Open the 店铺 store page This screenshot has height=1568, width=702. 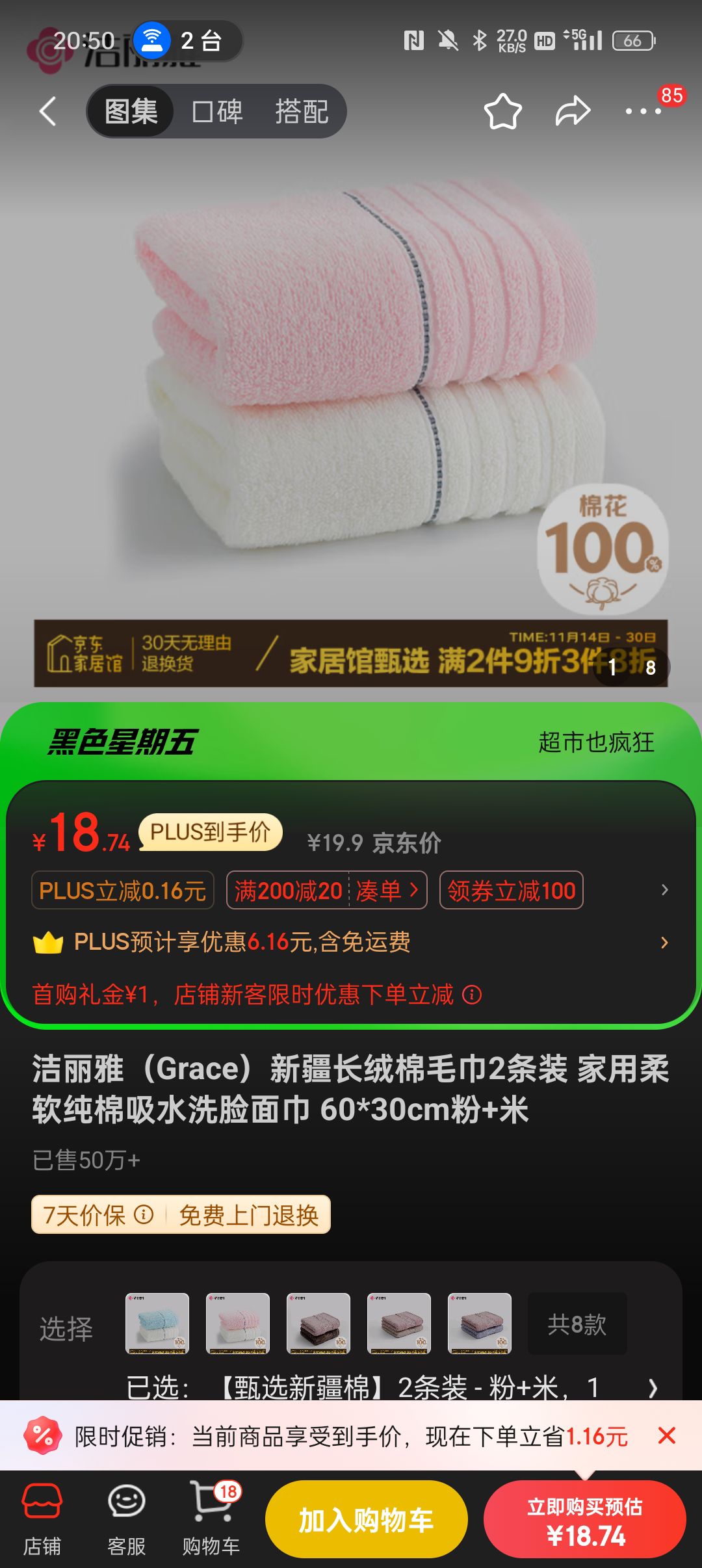[42, 1519]
